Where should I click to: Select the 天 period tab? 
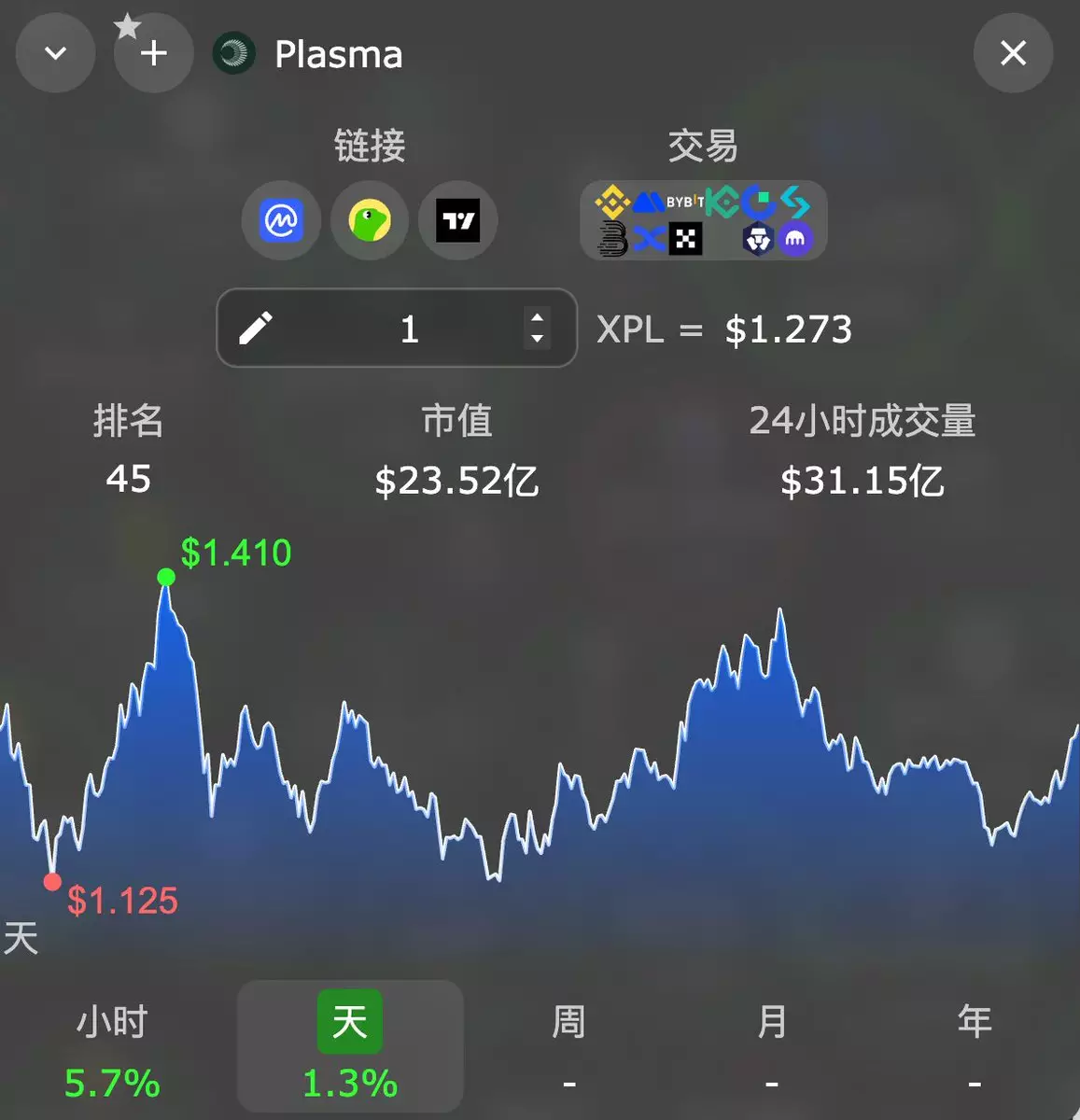350,1047
